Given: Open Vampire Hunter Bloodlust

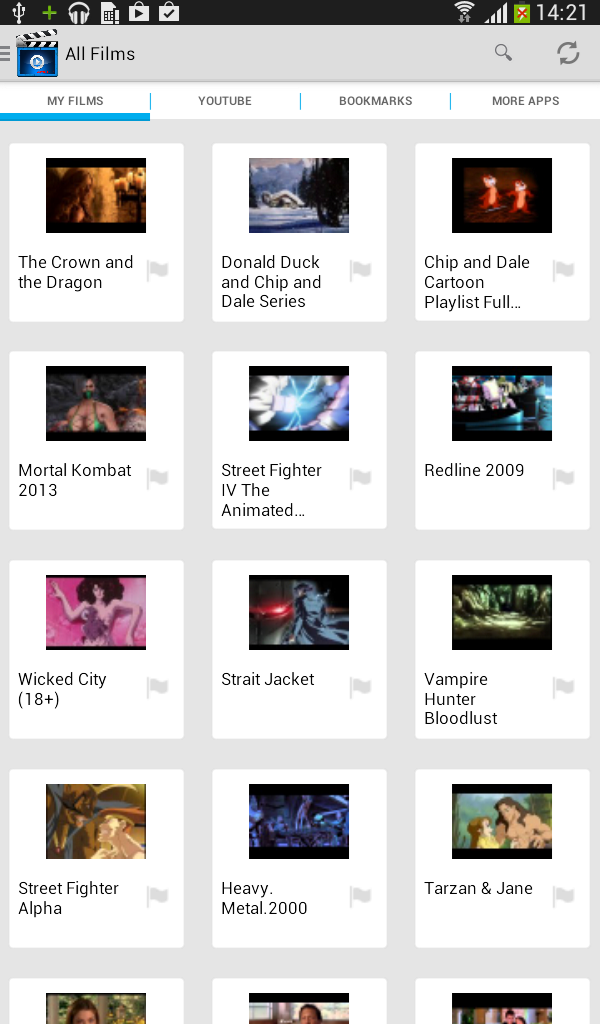Looking at the screenshot, I should point(502,650).
